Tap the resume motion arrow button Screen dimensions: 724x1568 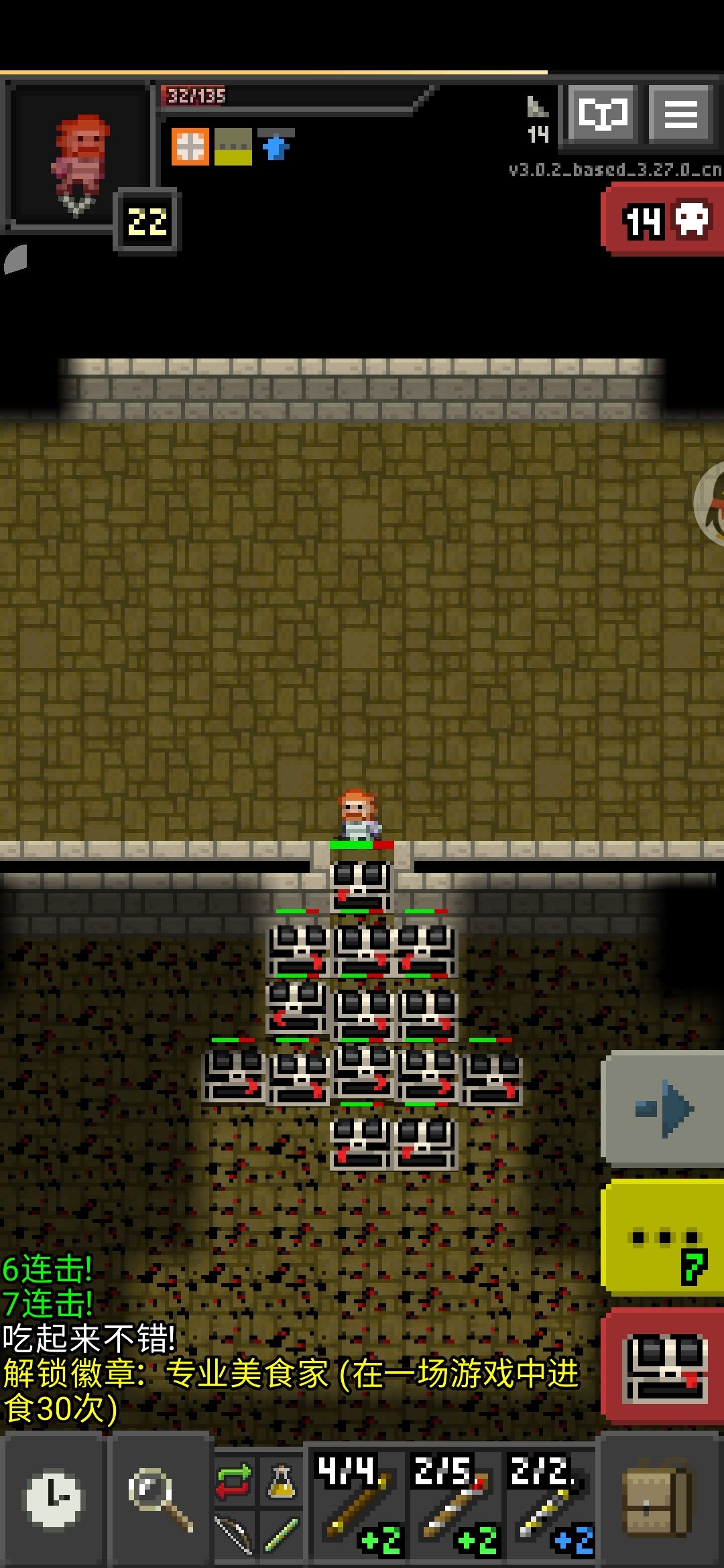click(x=662, y=1108)
